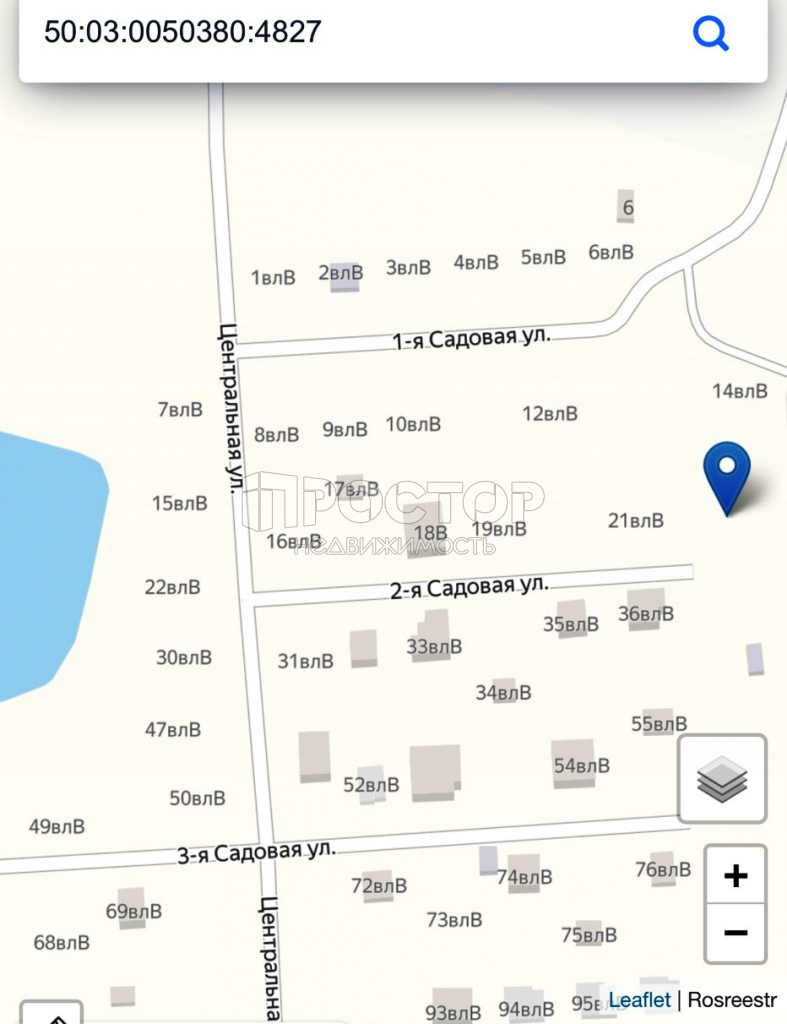
Task: Zoom out of the map
Action: (735, 933)
